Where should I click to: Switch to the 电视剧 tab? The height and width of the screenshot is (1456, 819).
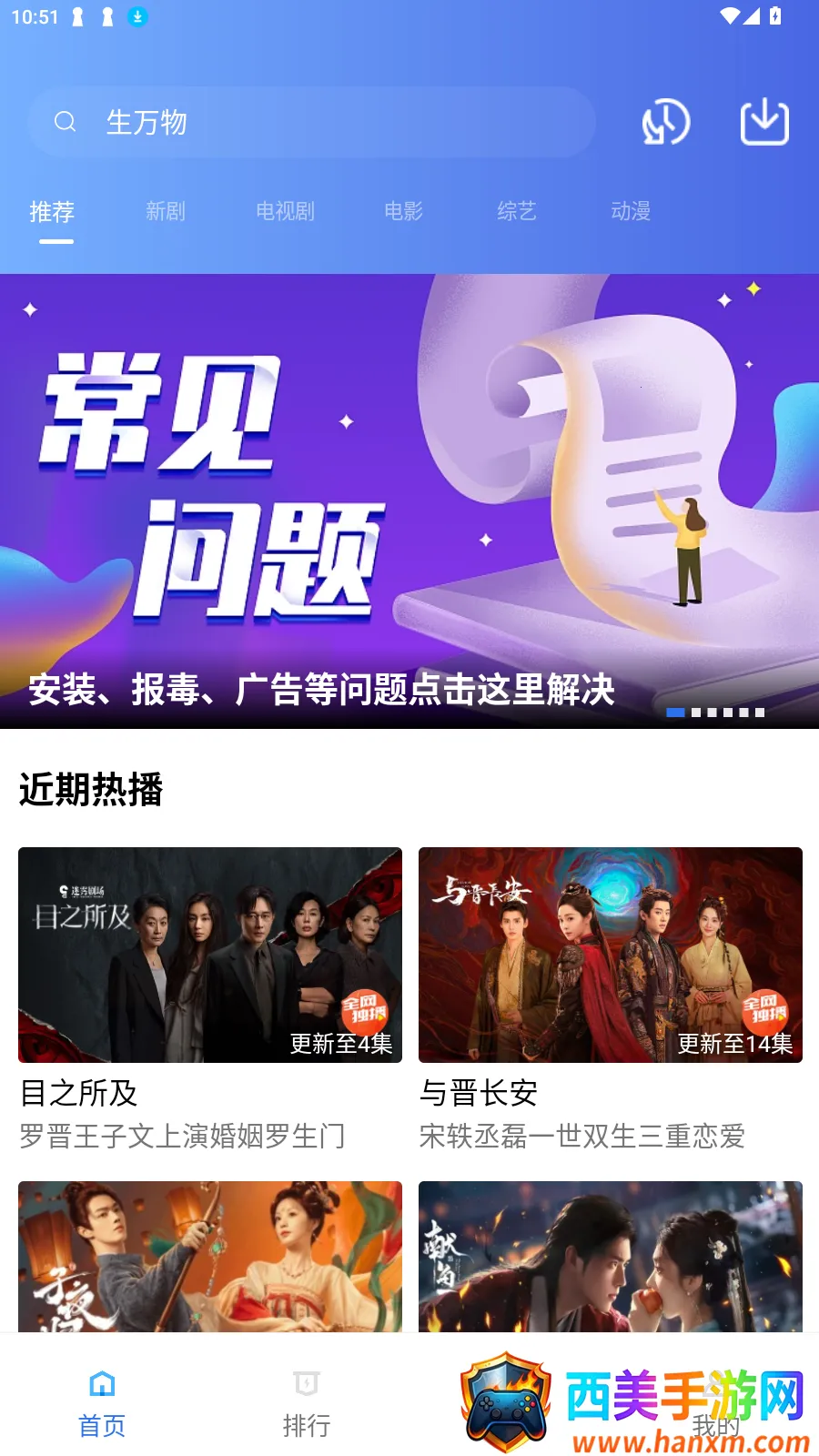(285, 212)
